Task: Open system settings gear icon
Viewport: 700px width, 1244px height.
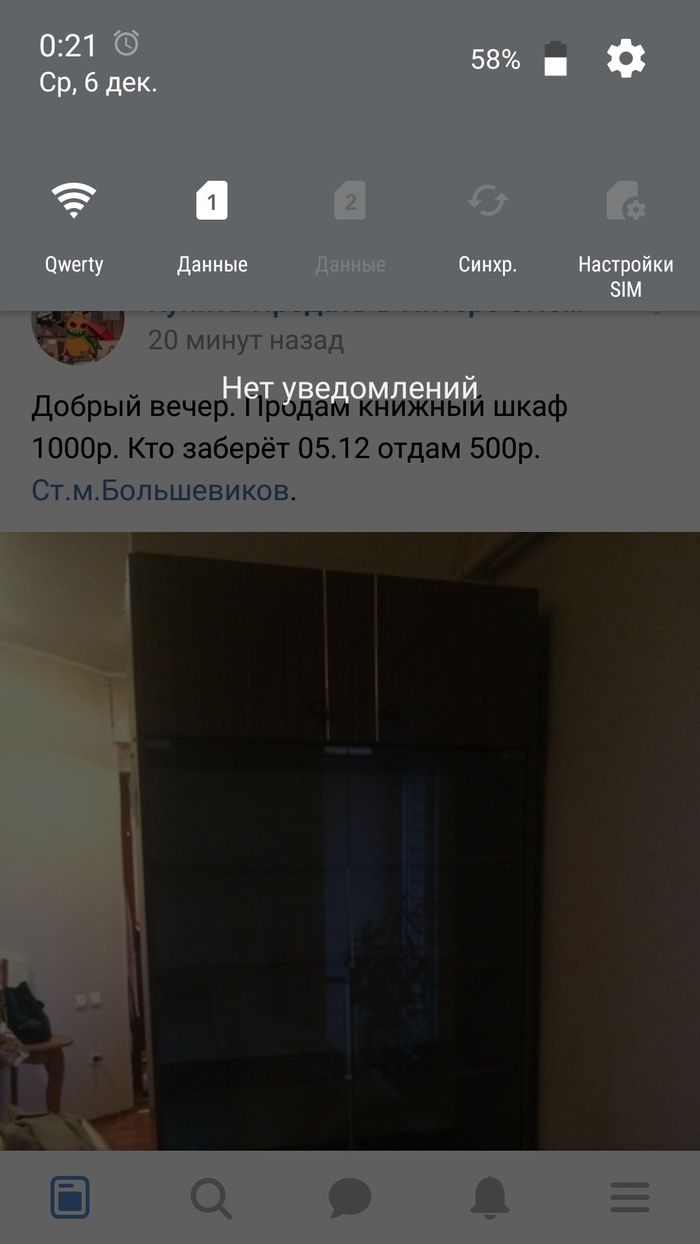Action: tap(626, 59)
